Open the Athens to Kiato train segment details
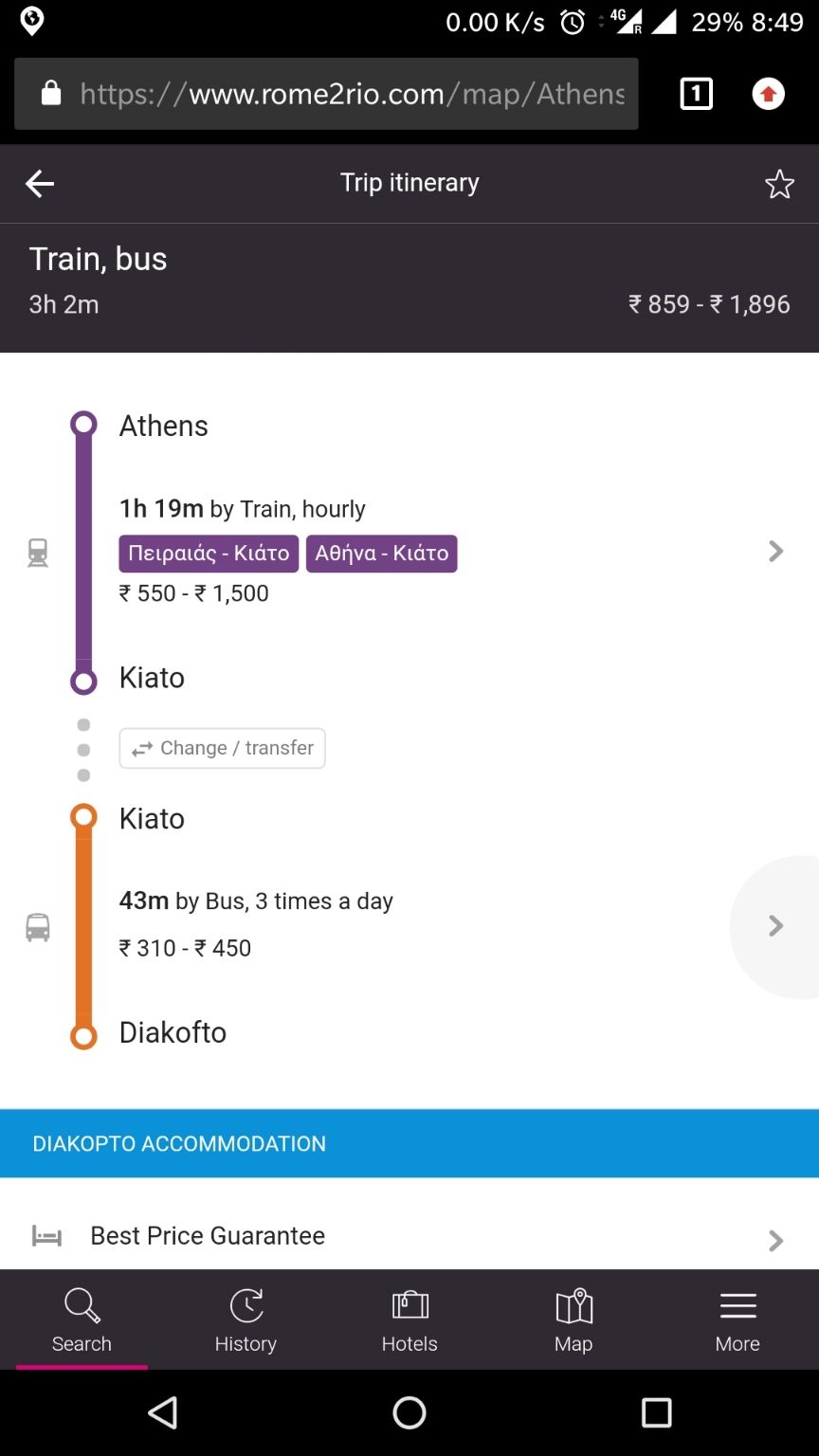This screenshot has width=819, height=1456. (409, 551)
